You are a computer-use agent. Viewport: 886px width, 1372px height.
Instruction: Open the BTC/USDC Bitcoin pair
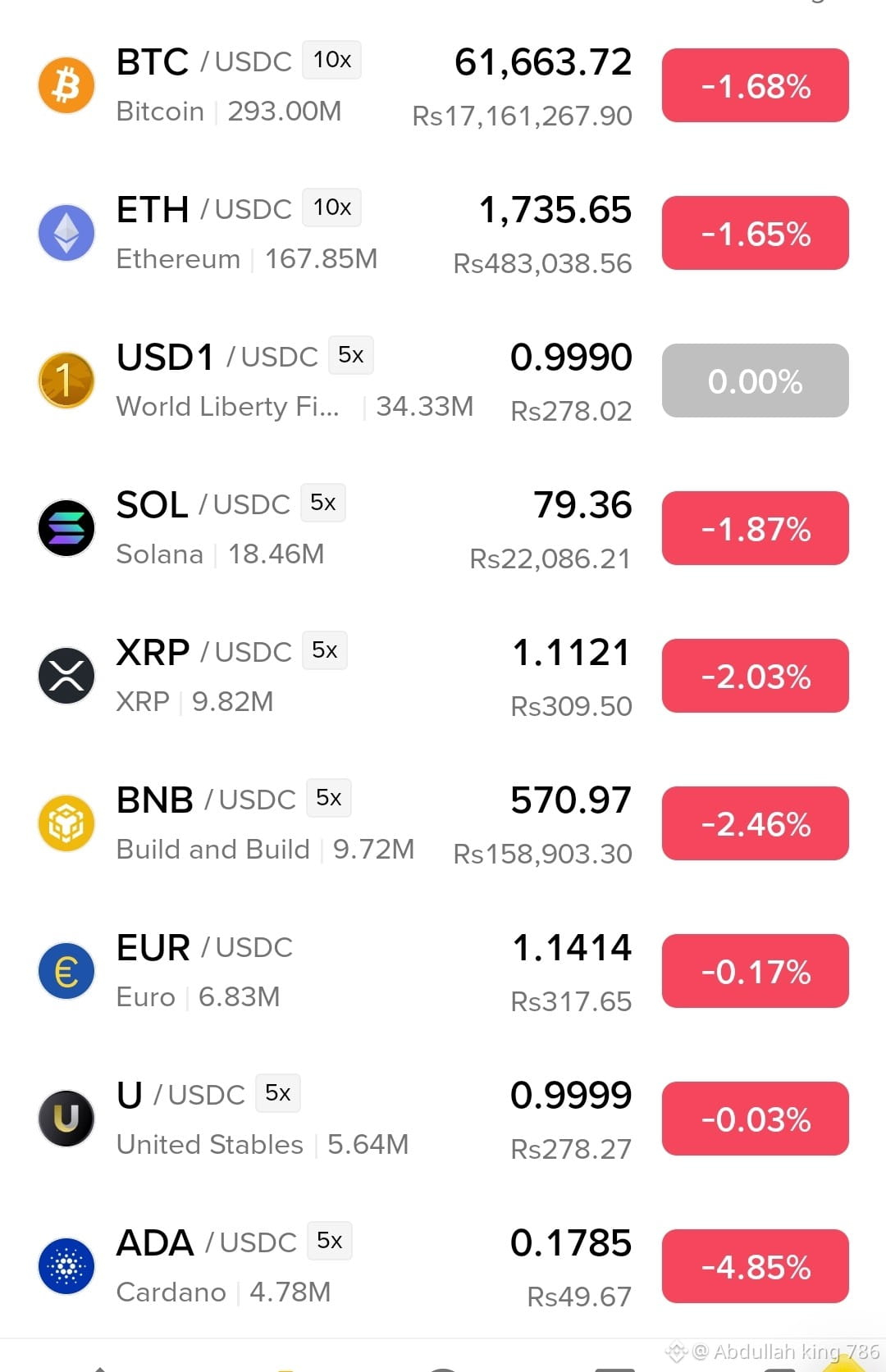[443, 85]
